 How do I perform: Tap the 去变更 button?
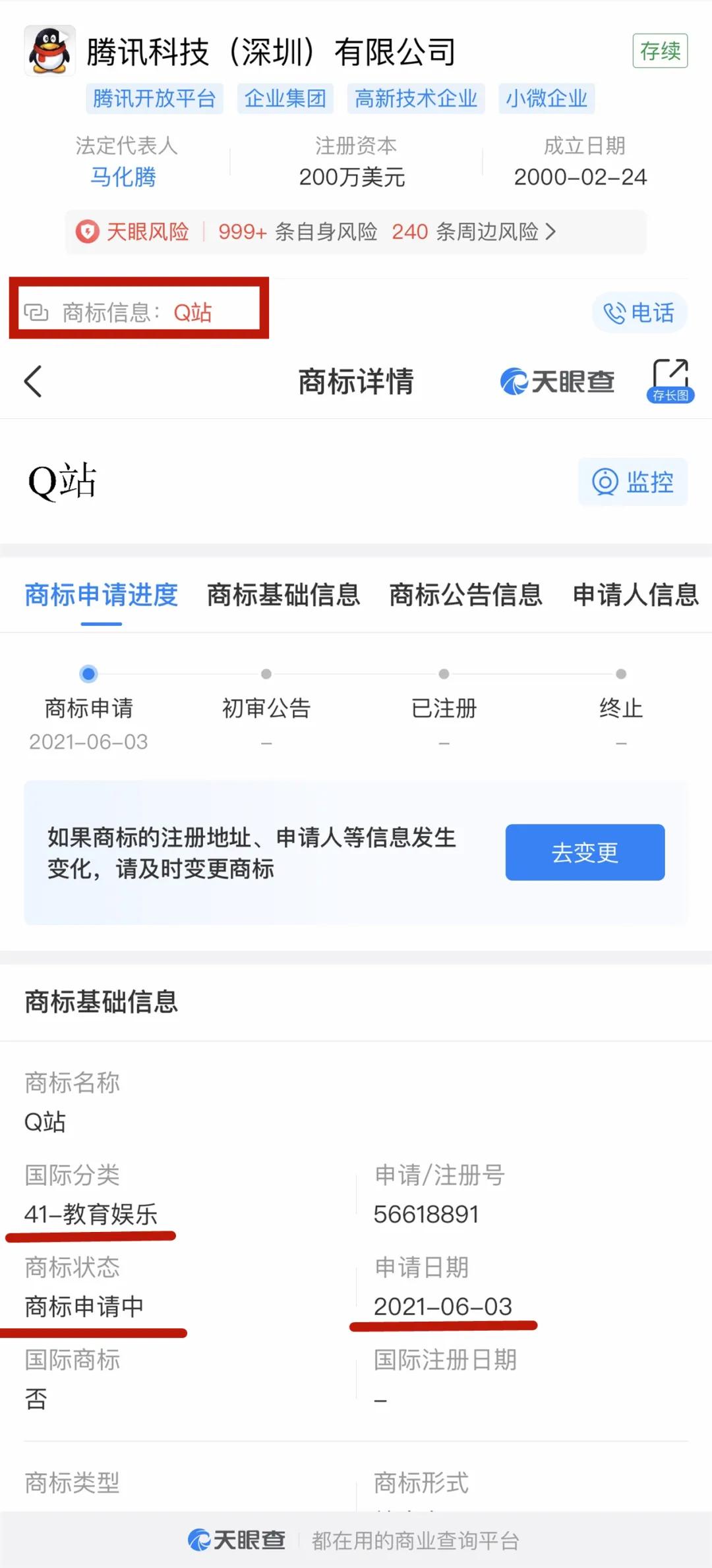[x=584, y=853]
